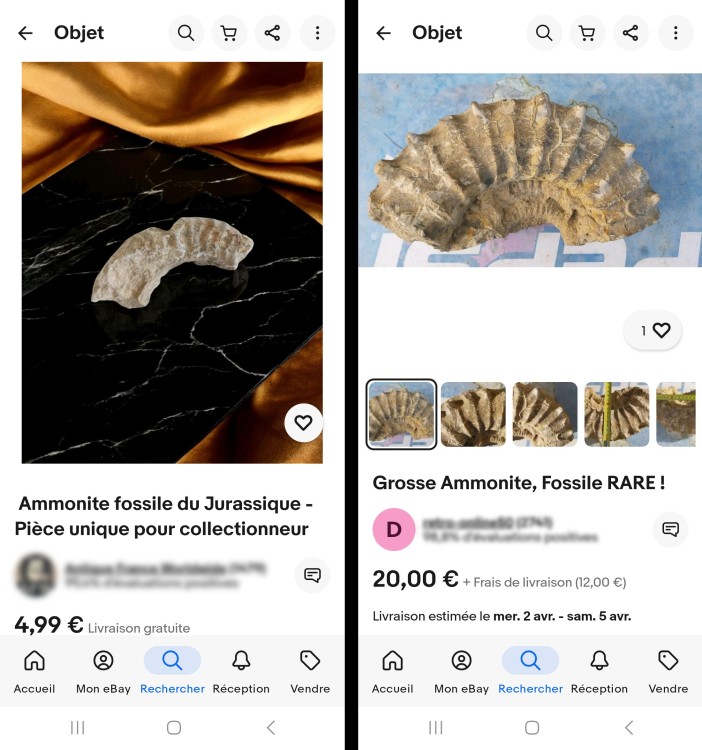The image size is (702, 750).
Task: View the Grosse Ammonite thumbnail with the green stick
Action: point(617,414)
